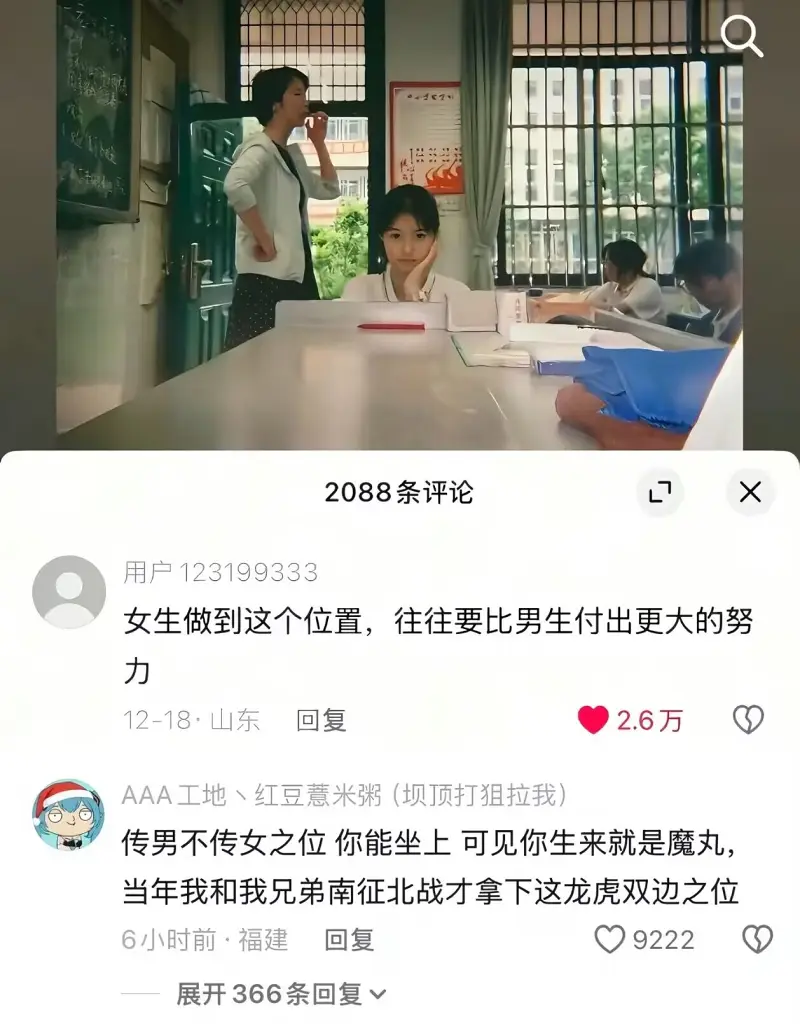Reply to the comment from AAA工地丶红豆薏米粥
The height and width of the screenshot is (1024, 800).
[349, 940]
